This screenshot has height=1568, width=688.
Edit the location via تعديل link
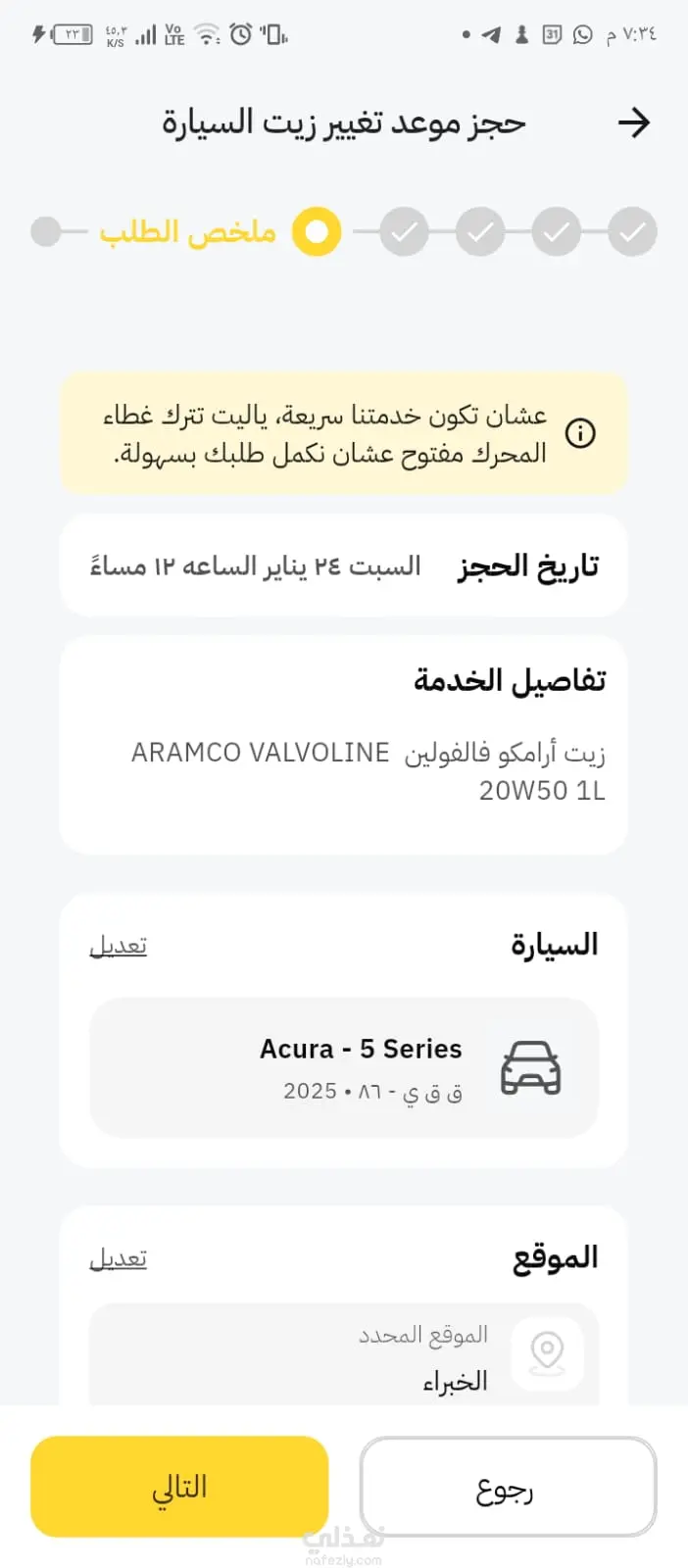coord(119,1258)
